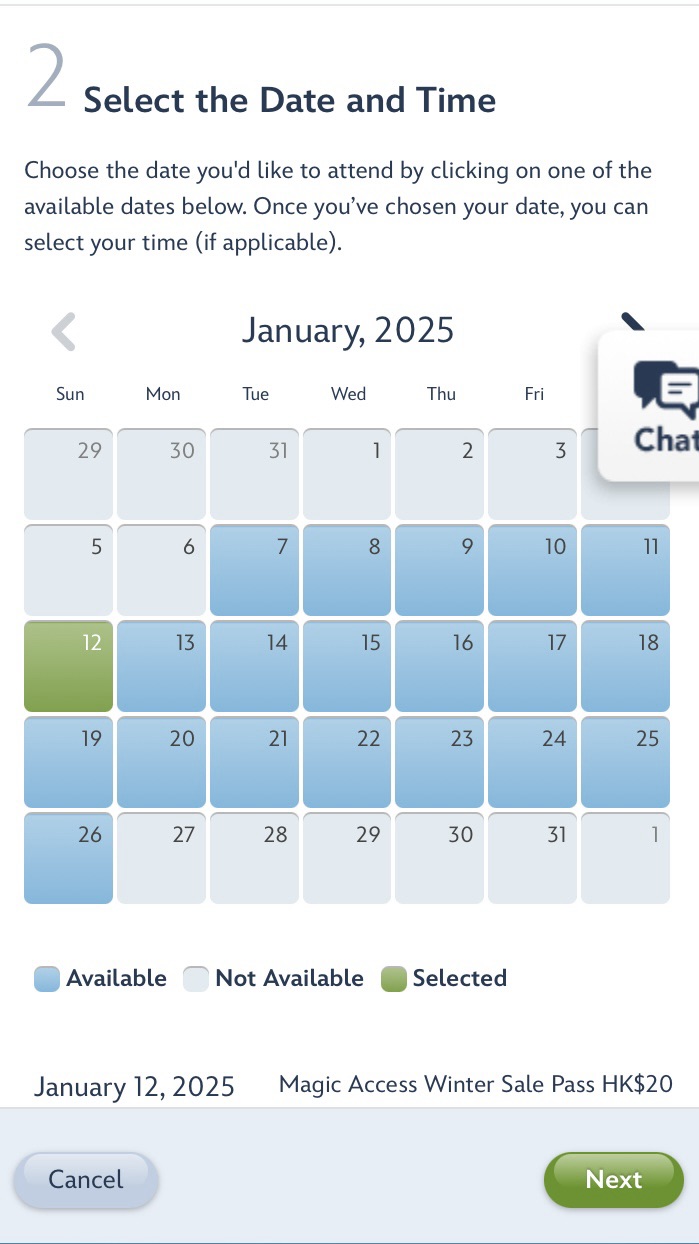Select January 21 on the calendar

click(x=254, y=762)
